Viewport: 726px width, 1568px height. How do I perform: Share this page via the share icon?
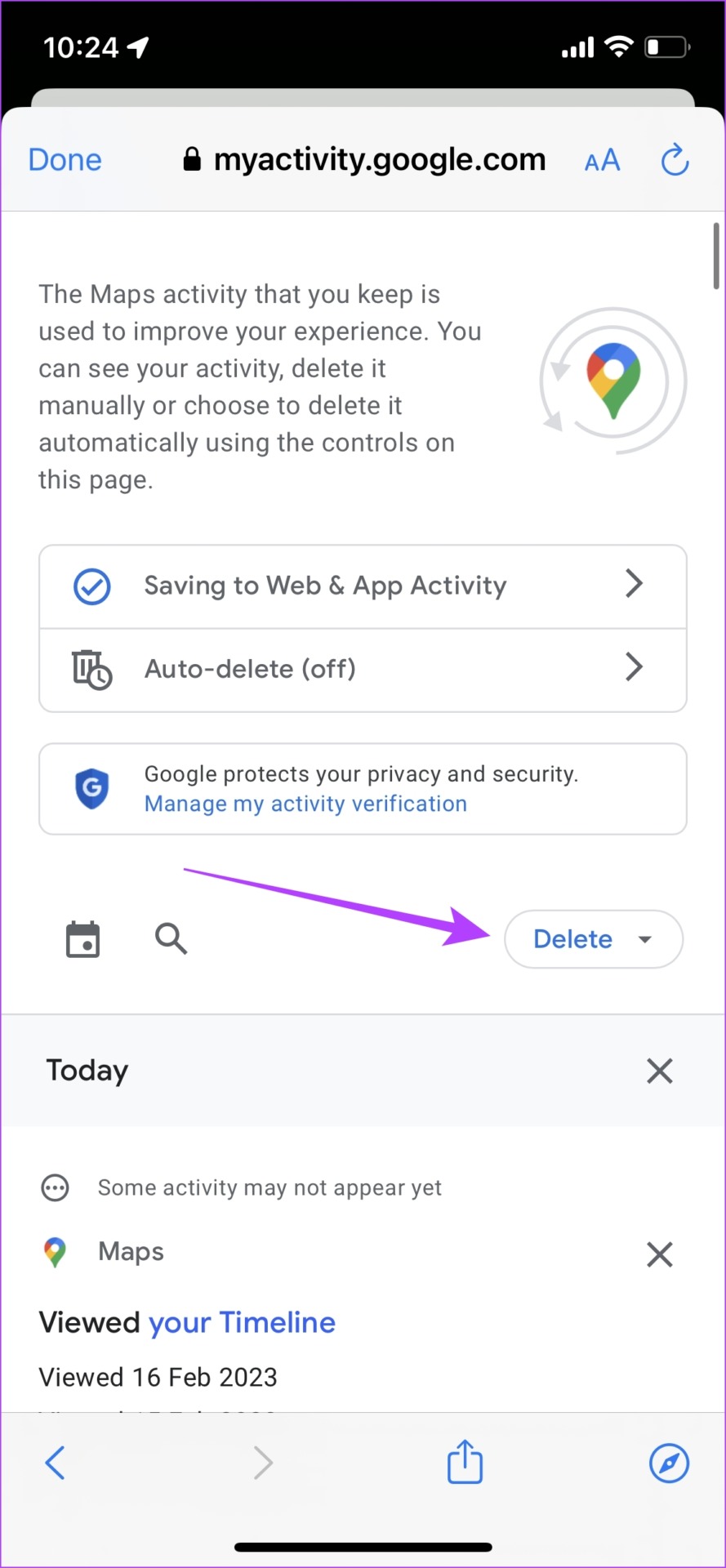click(x=465, y=1462)
